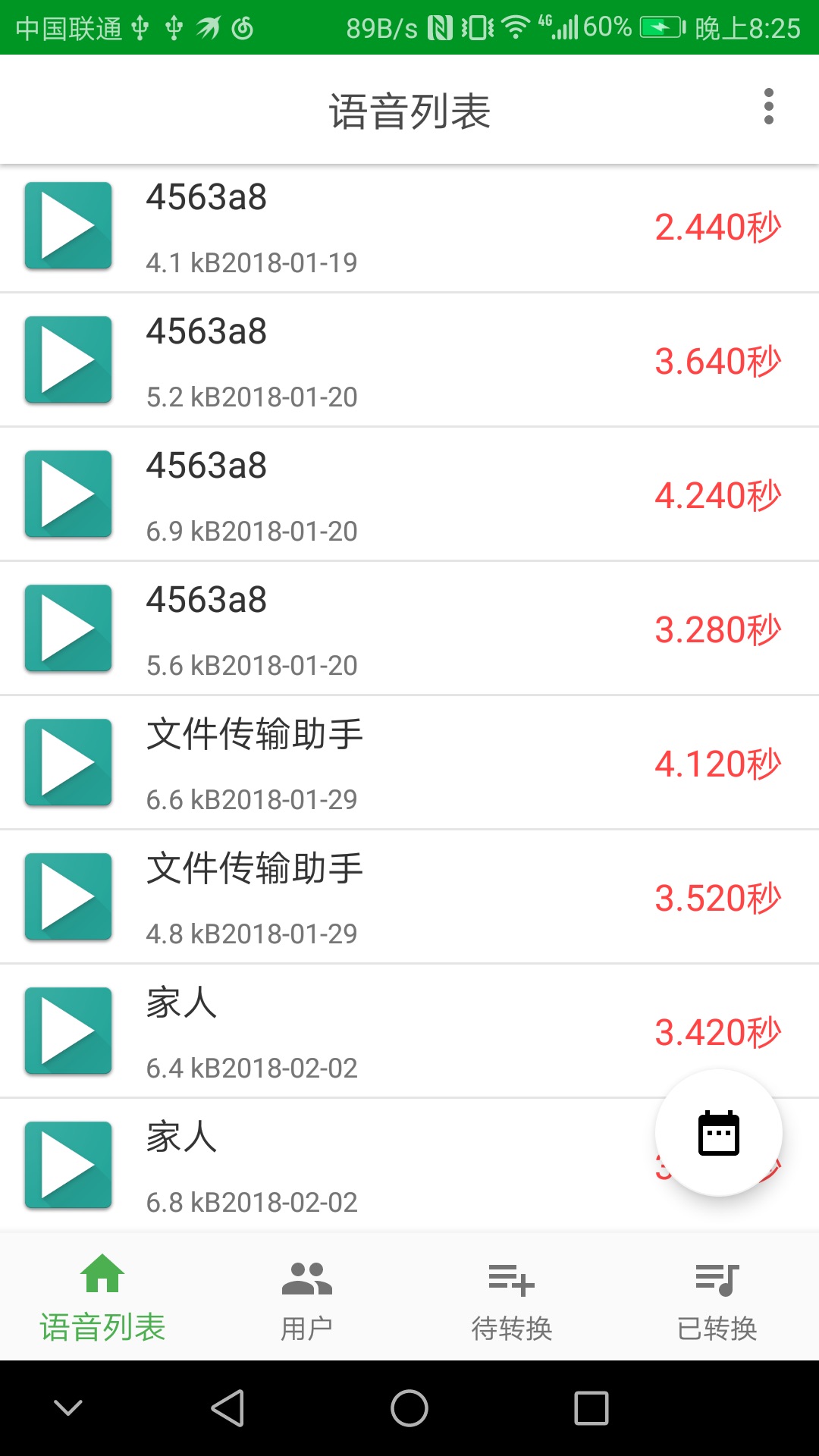The image size is (819, 1456).
Task: Play the 4563a8 voice lasting 3.640秒
Action: pos(68,359)
